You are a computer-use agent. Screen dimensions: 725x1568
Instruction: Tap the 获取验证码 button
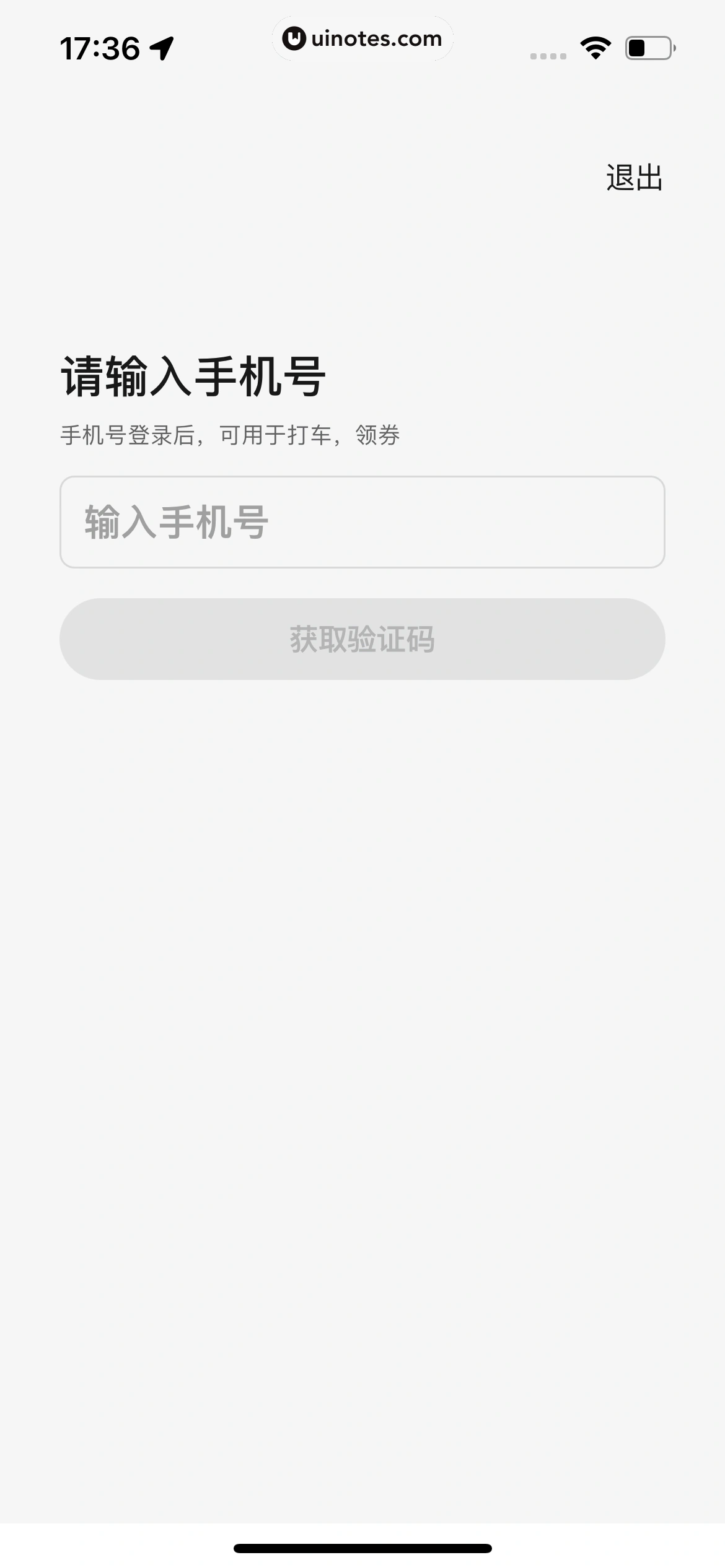coord(362,638)
